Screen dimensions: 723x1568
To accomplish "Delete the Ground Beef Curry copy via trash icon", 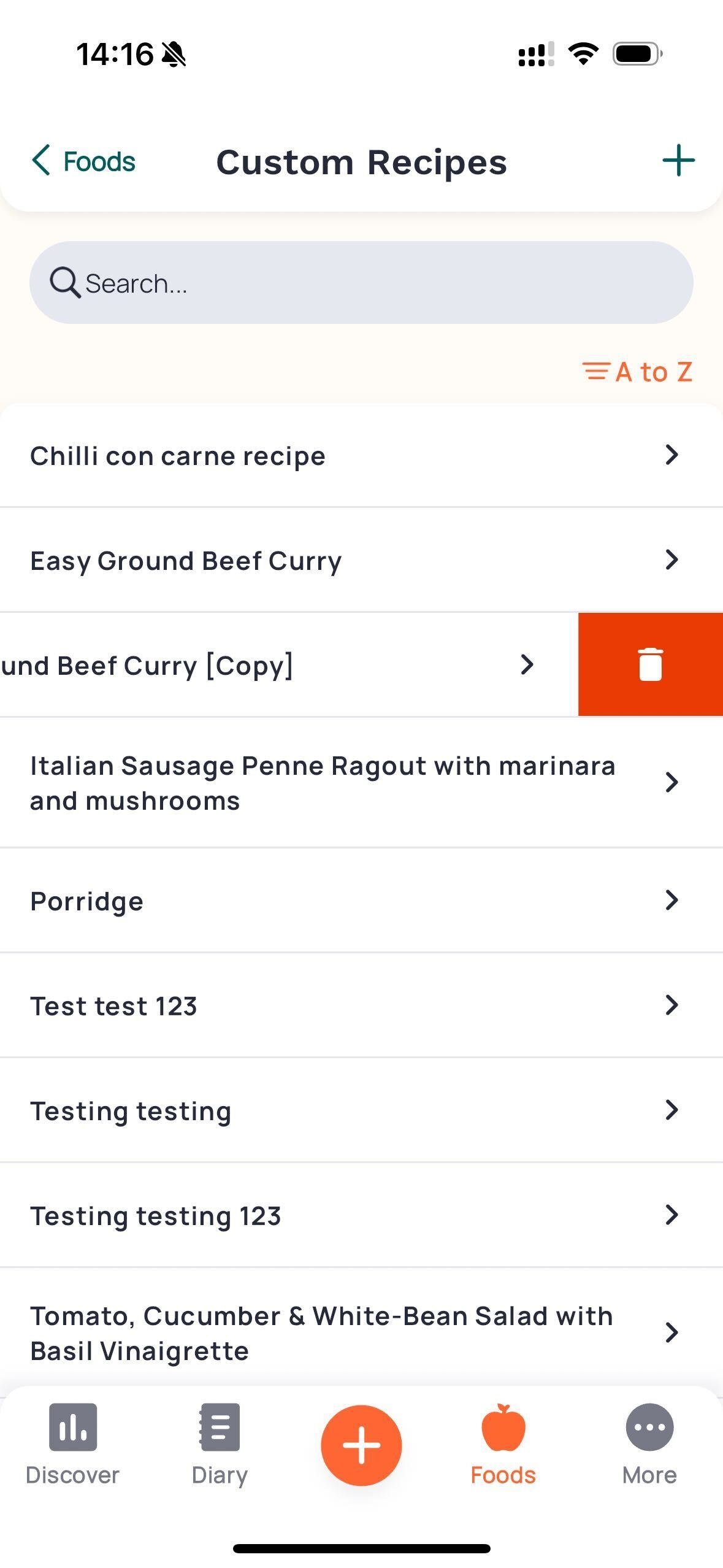I will point(649,664).
